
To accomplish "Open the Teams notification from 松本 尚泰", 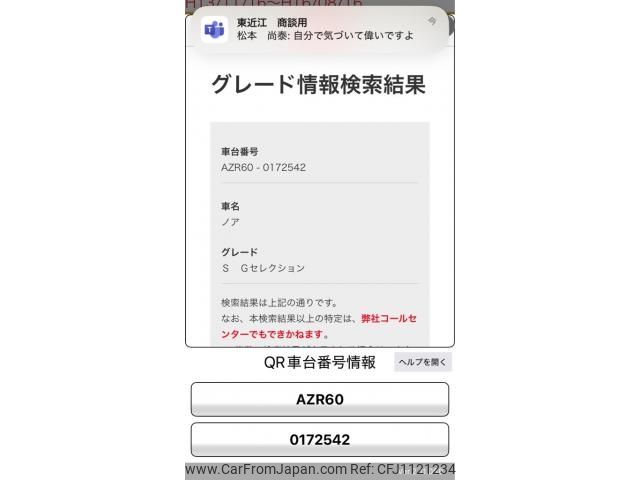I will 319,29.
